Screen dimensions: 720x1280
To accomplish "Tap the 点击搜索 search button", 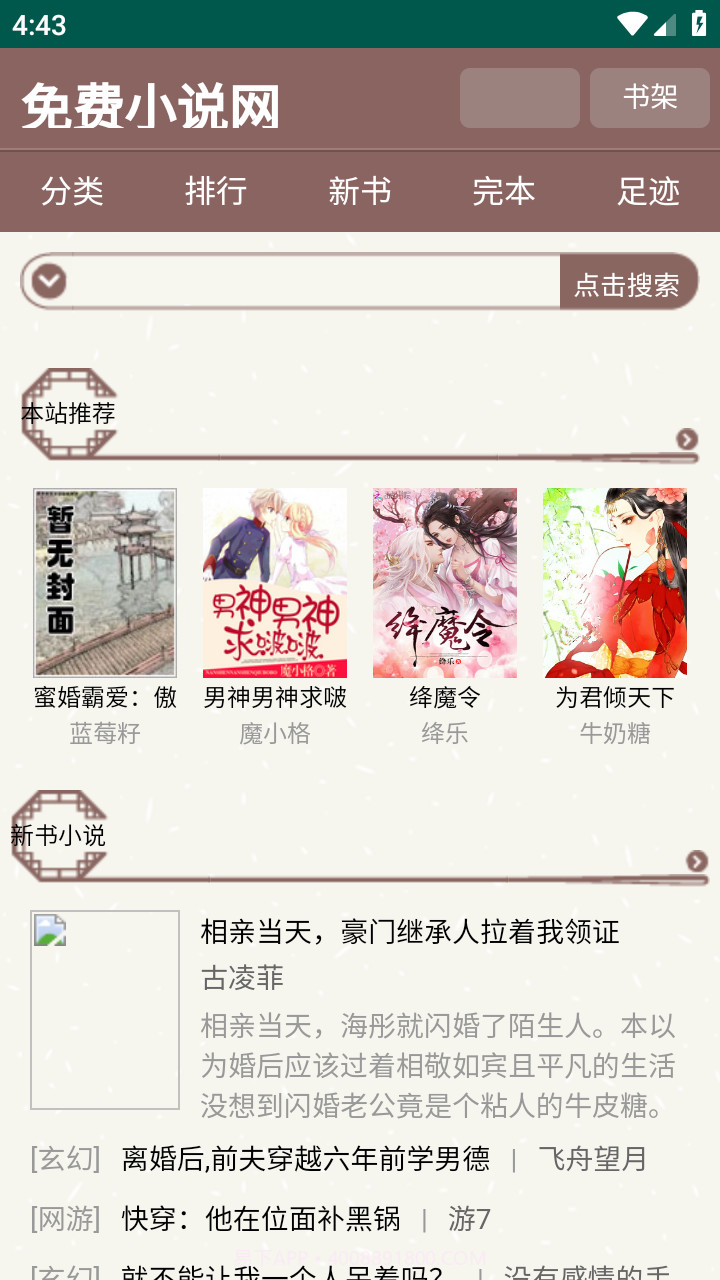I will point(630,282).
